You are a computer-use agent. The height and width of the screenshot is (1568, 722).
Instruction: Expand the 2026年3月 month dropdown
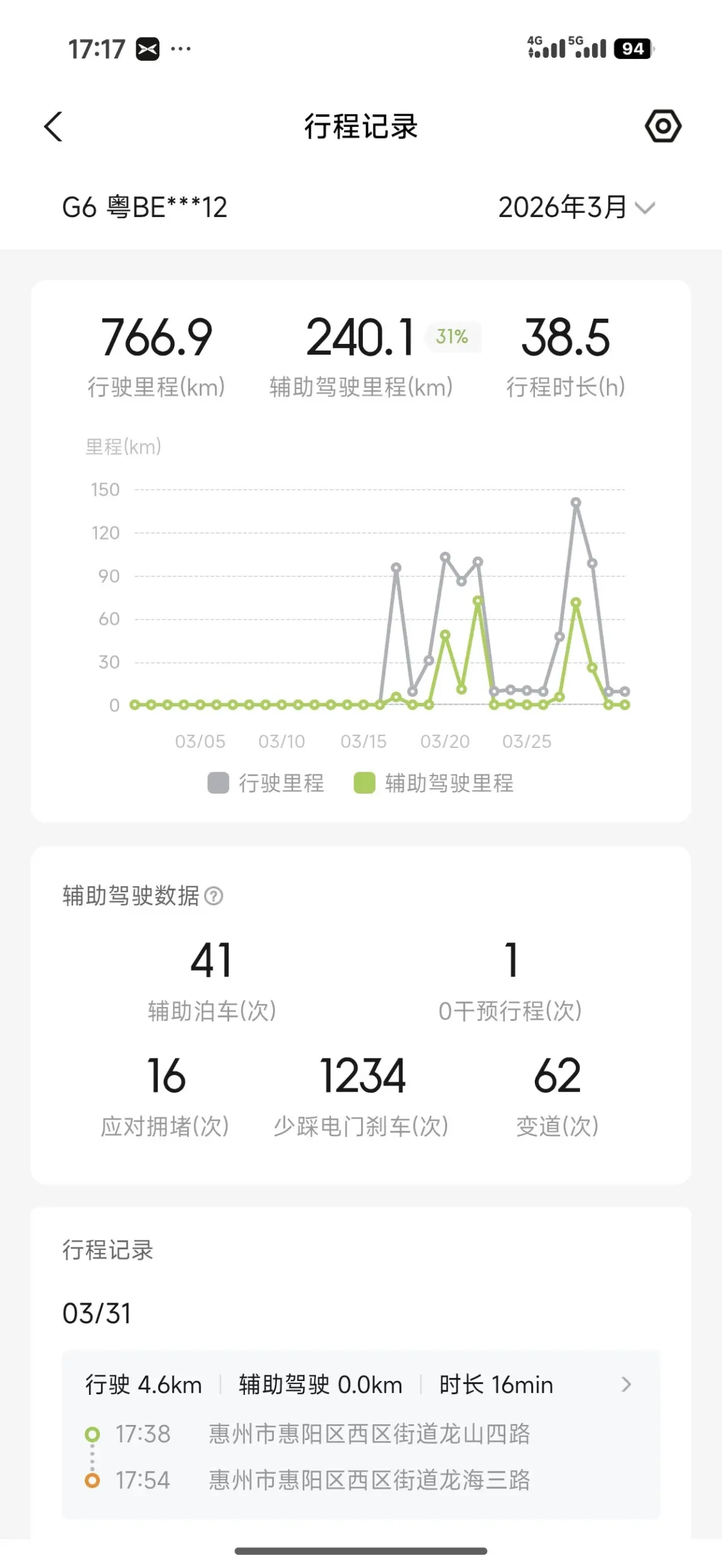pos(576,207)
